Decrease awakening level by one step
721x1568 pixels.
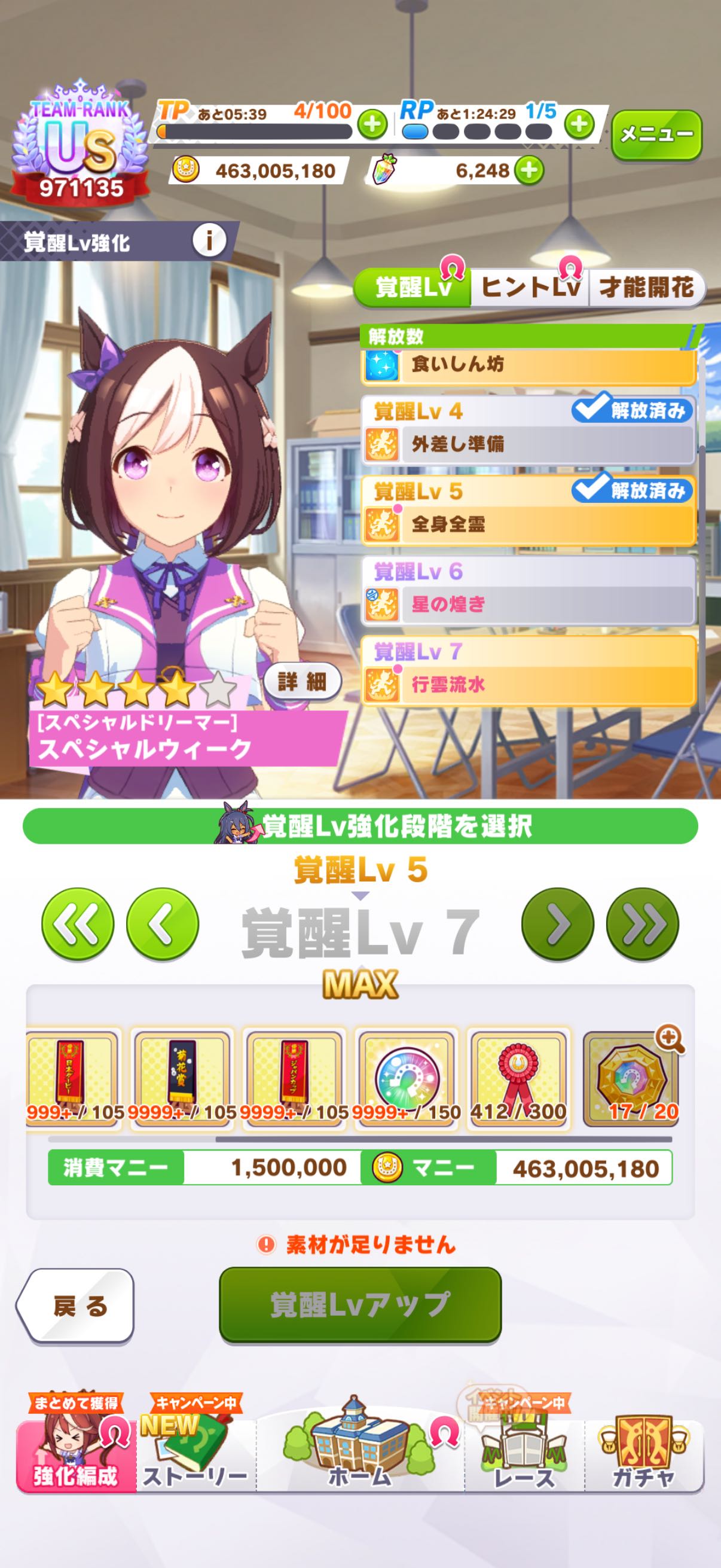(163, 924)
